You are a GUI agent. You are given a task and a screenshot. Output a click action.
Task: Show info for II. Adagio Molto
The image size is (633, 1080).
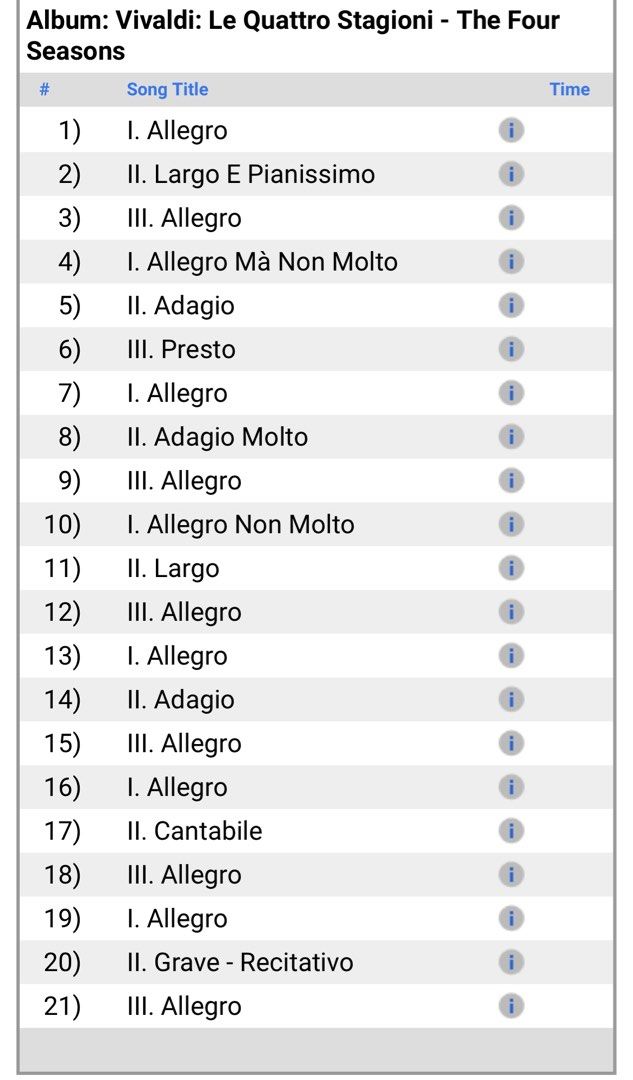(x=511, y=437)
